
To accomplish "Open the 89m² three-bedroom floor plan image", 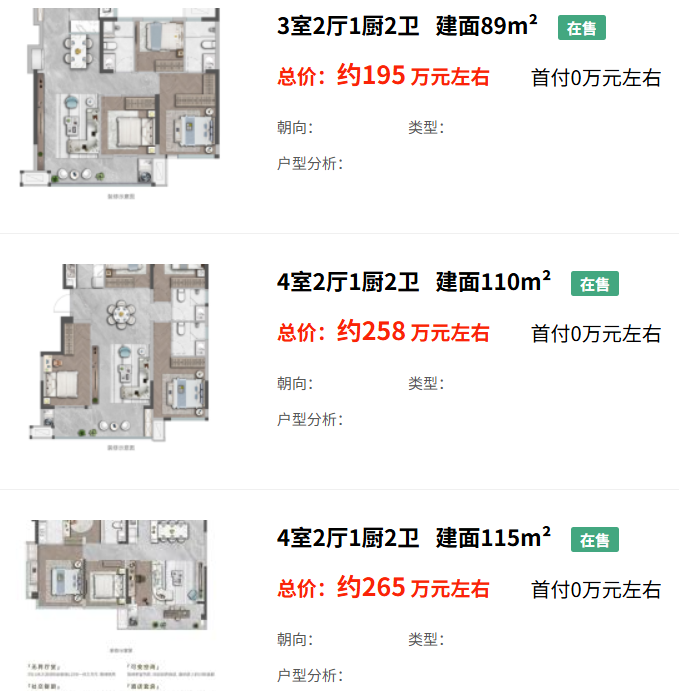I will [121, 100].
